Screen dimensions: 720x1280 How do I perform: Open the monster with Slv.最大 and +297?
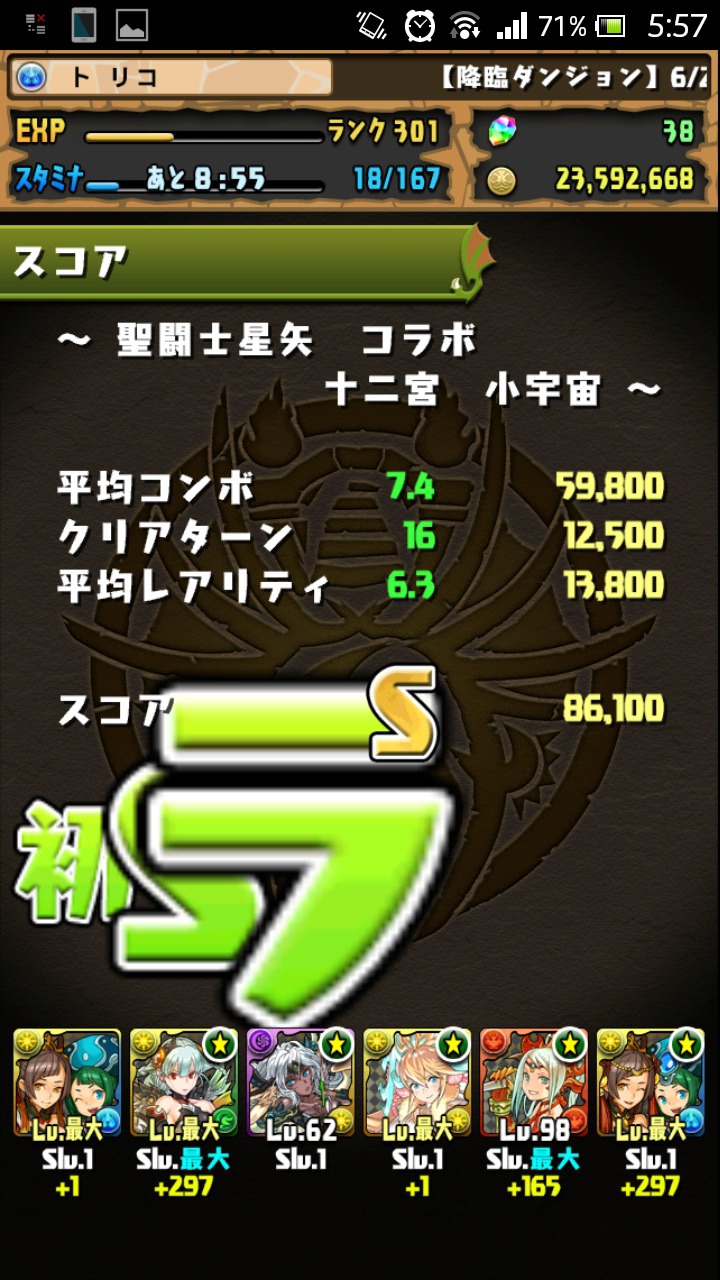coord(184,1082)
